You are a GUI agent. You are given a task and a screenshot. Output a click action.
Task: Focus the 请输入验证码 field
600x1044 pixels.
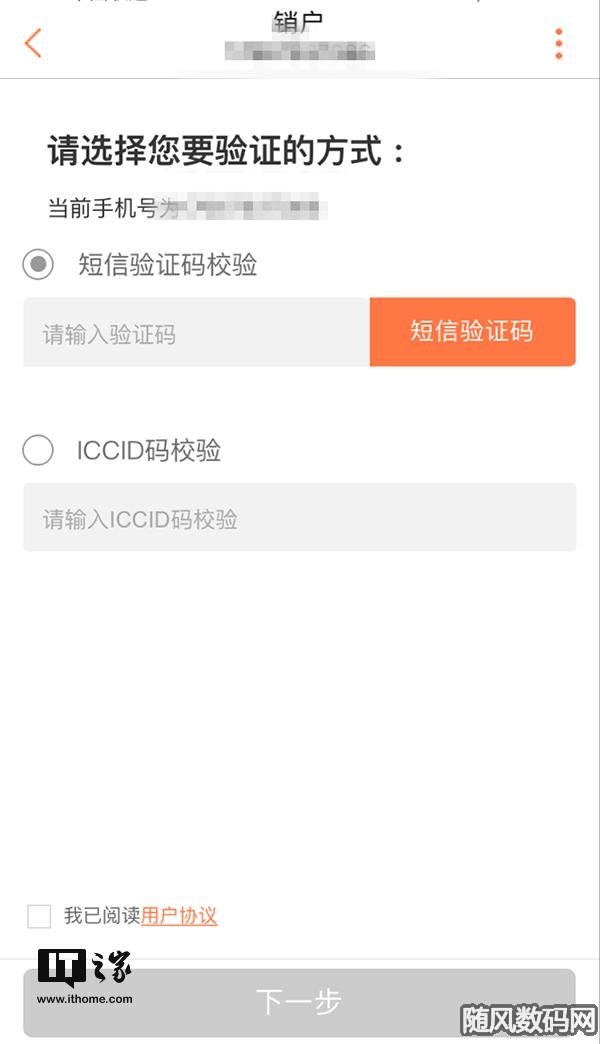click(196, 333)
